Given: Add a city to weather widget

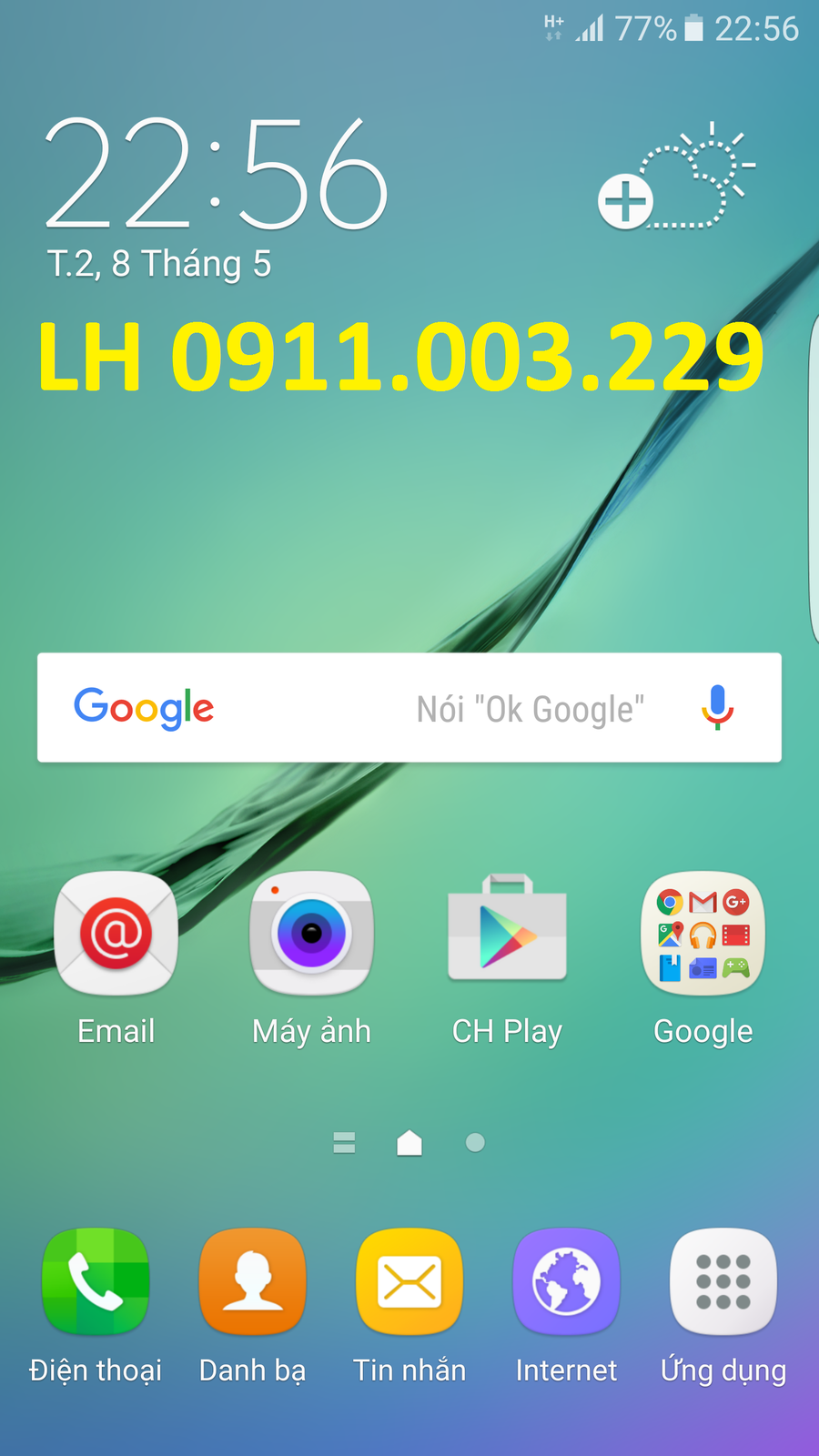Looking at the screenshot, I should 625,201.
